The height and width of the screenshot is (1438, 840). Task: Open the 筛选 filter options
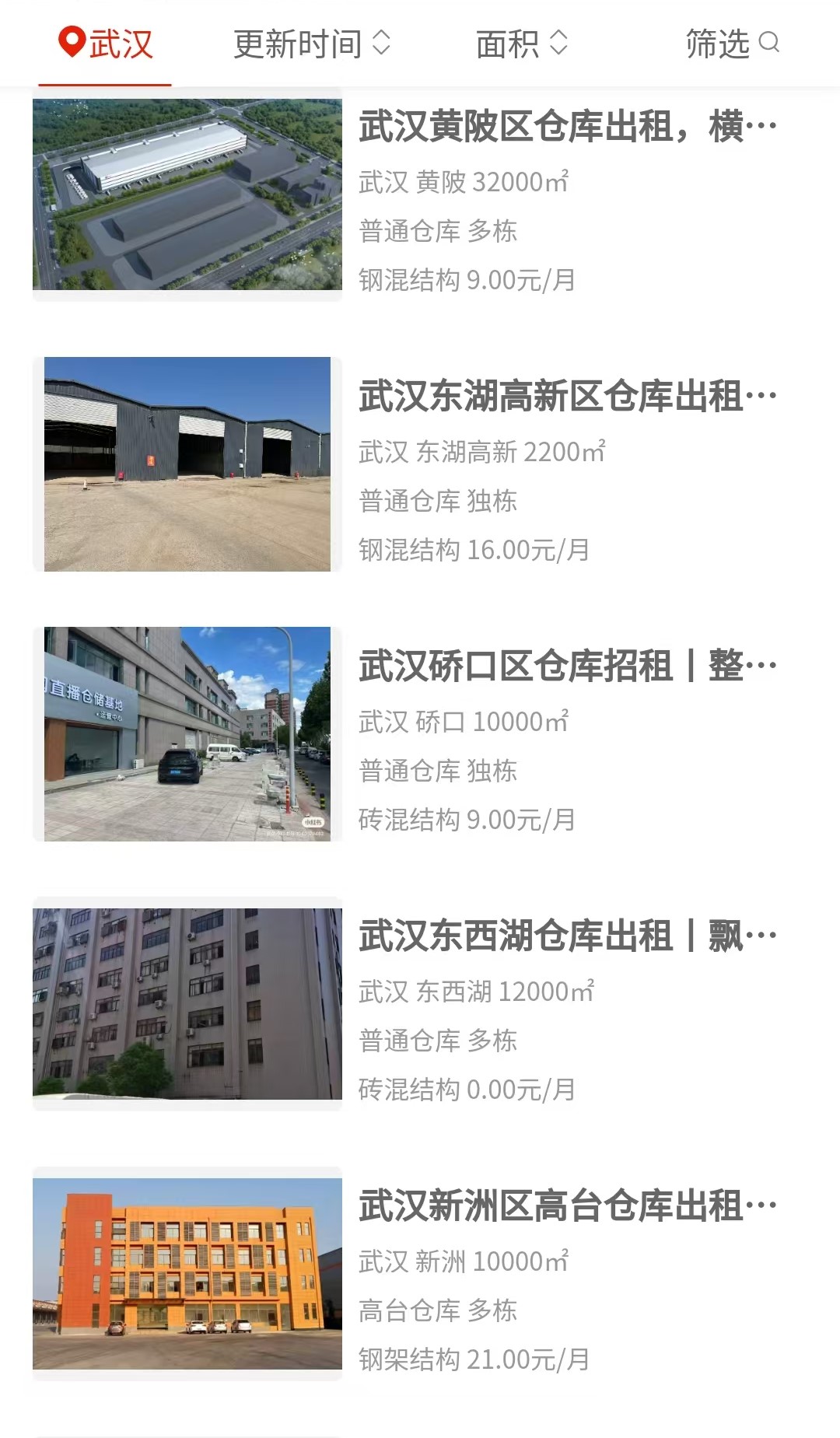point(732,44)
